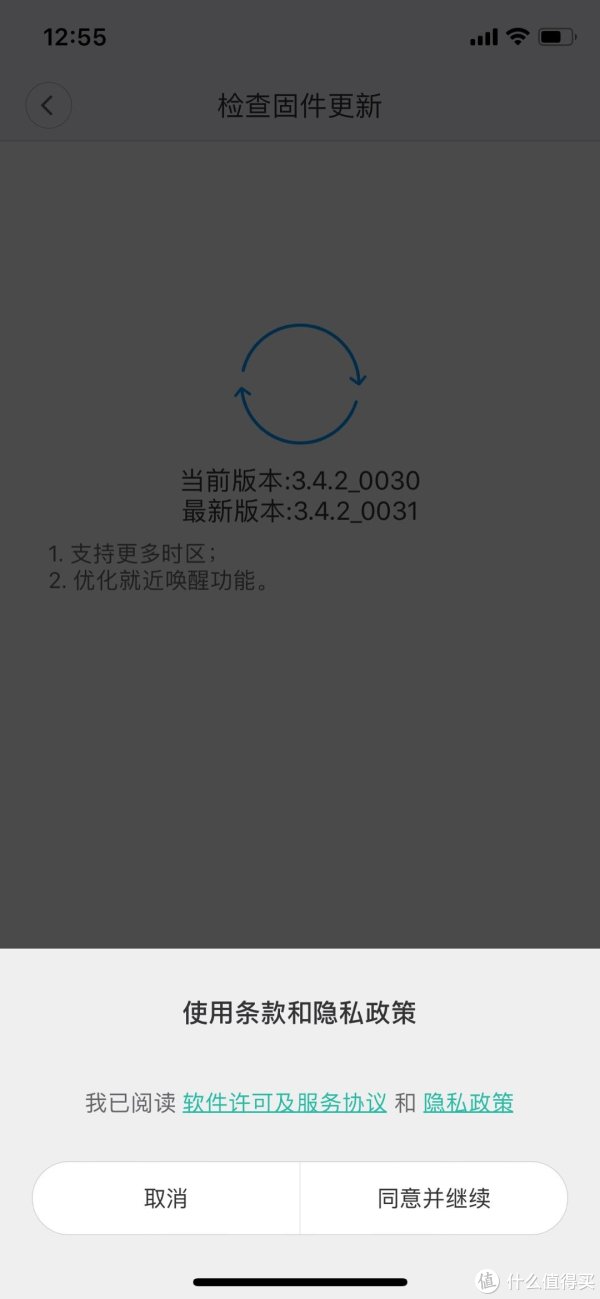
Task: Tap 同意并继续 to agree and continue
Action: point(434,1198)
